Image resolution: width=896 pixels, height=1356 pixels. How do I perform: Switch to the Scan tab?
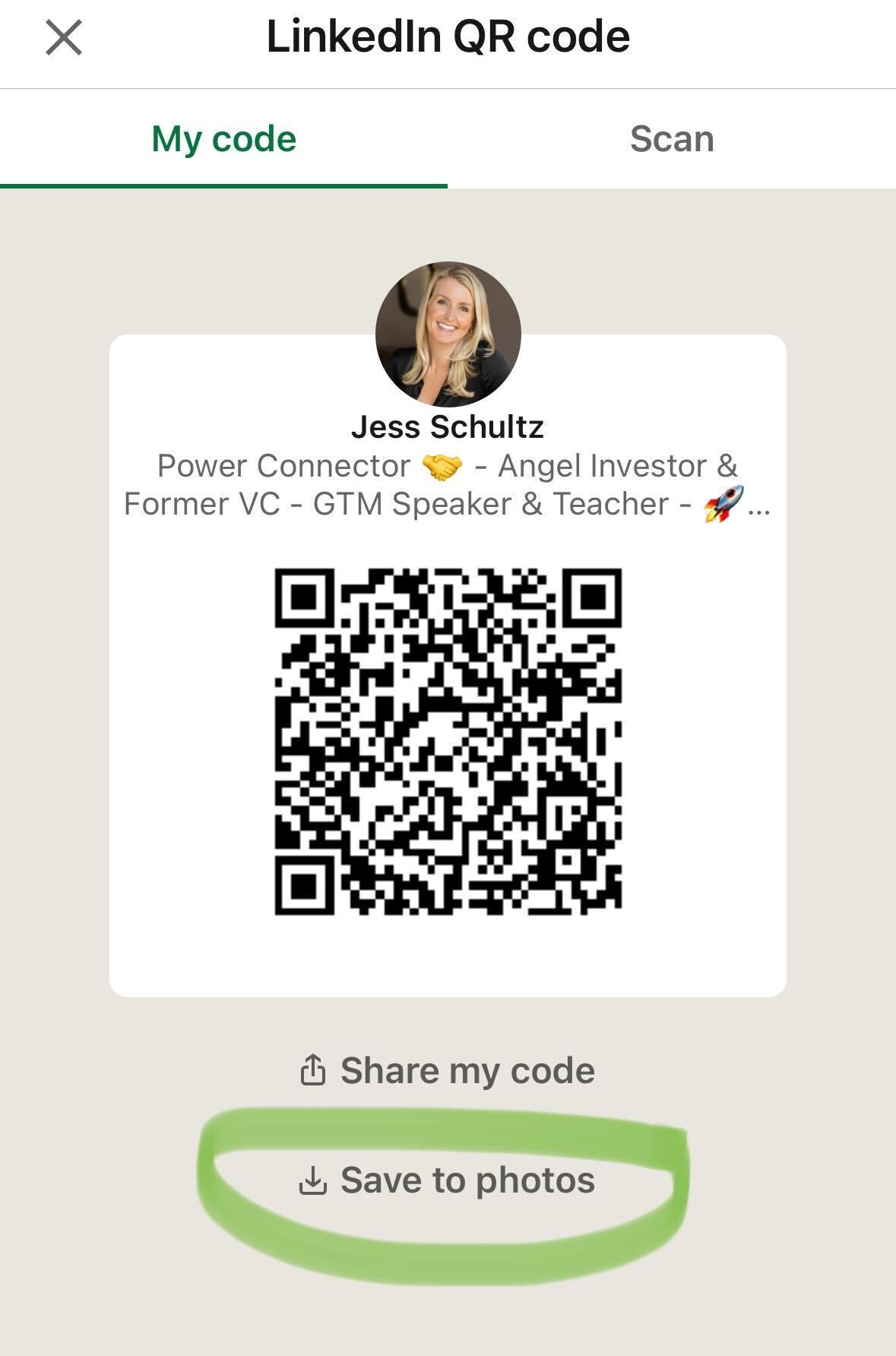coord(672,139)
